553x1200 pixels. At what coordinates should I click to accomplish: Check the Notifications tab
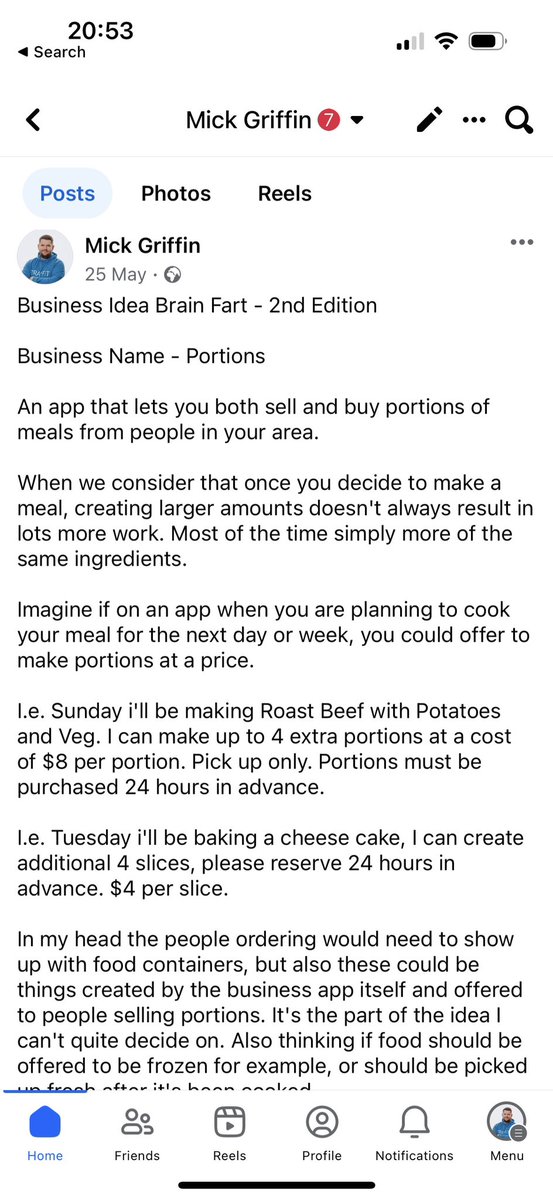414,1134
